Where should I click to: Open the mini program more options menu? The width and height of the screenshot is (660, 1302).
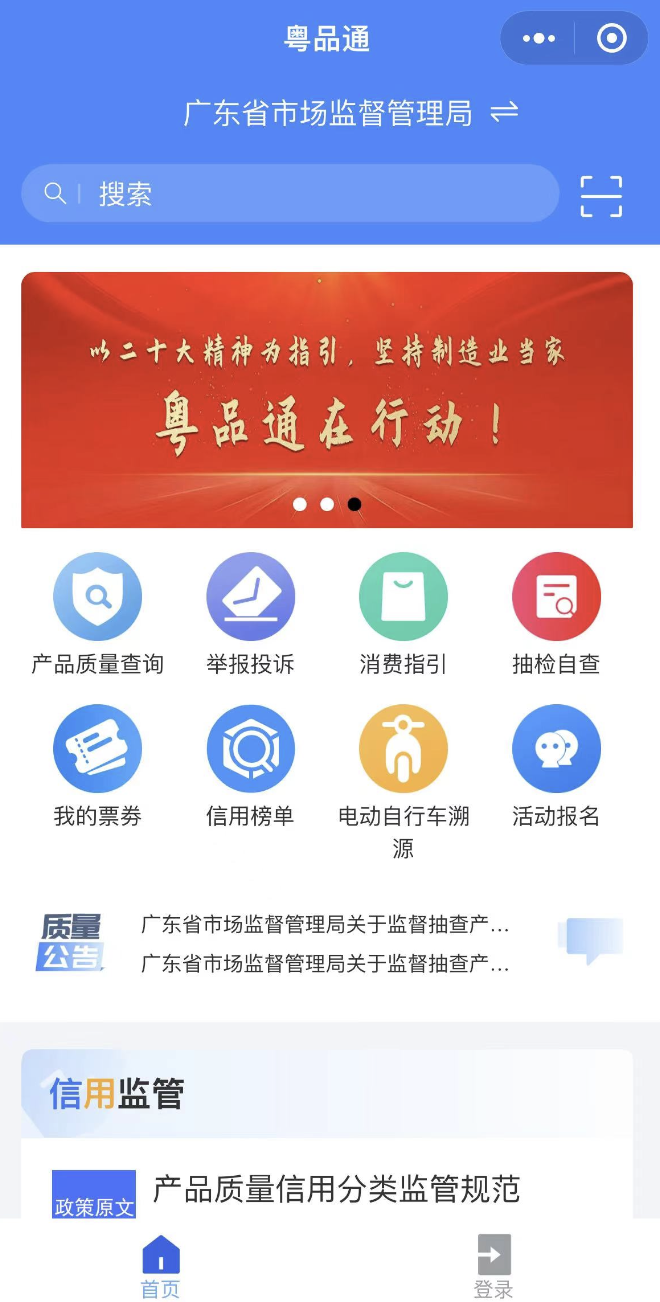[538, 39]
